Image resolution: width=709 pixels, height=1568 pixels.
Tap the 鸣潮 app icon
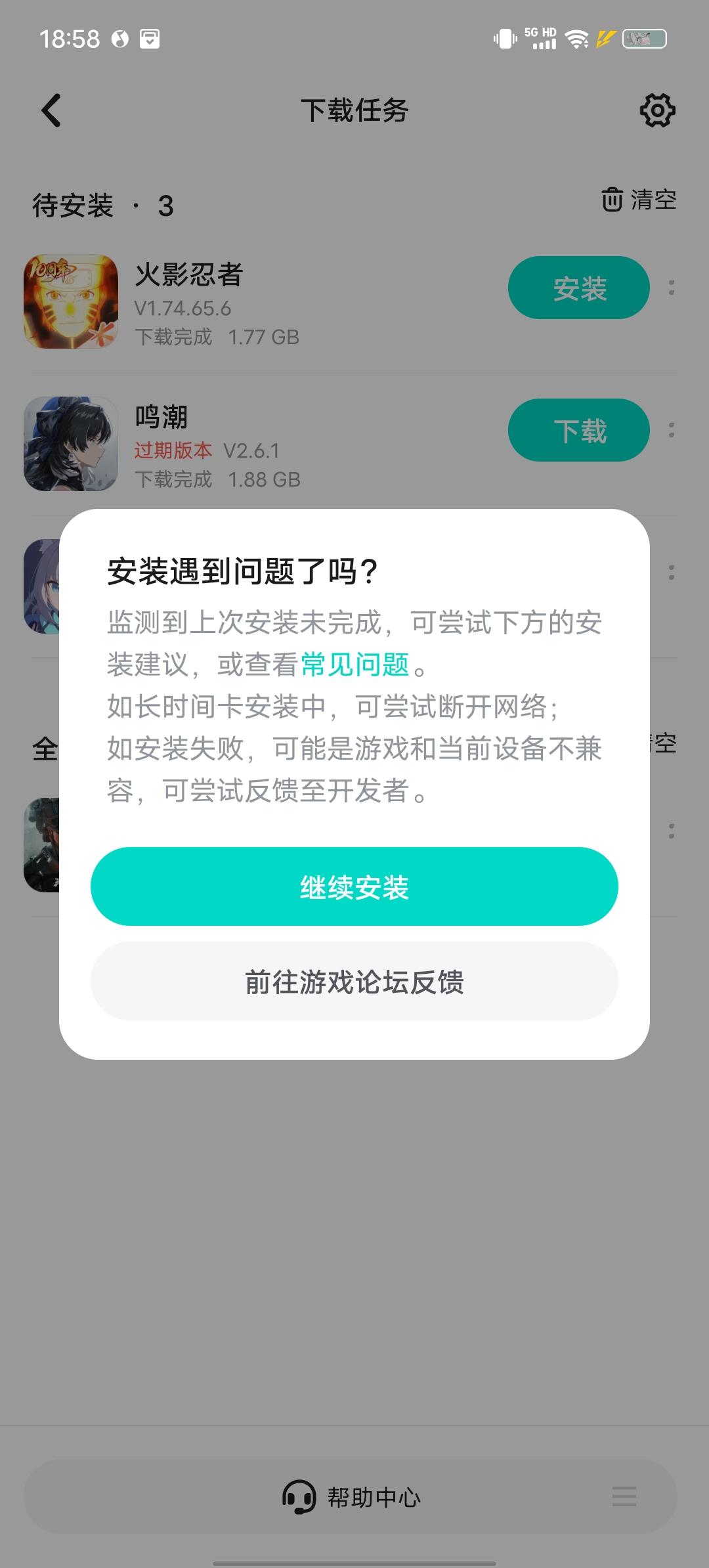pos(70,444)
